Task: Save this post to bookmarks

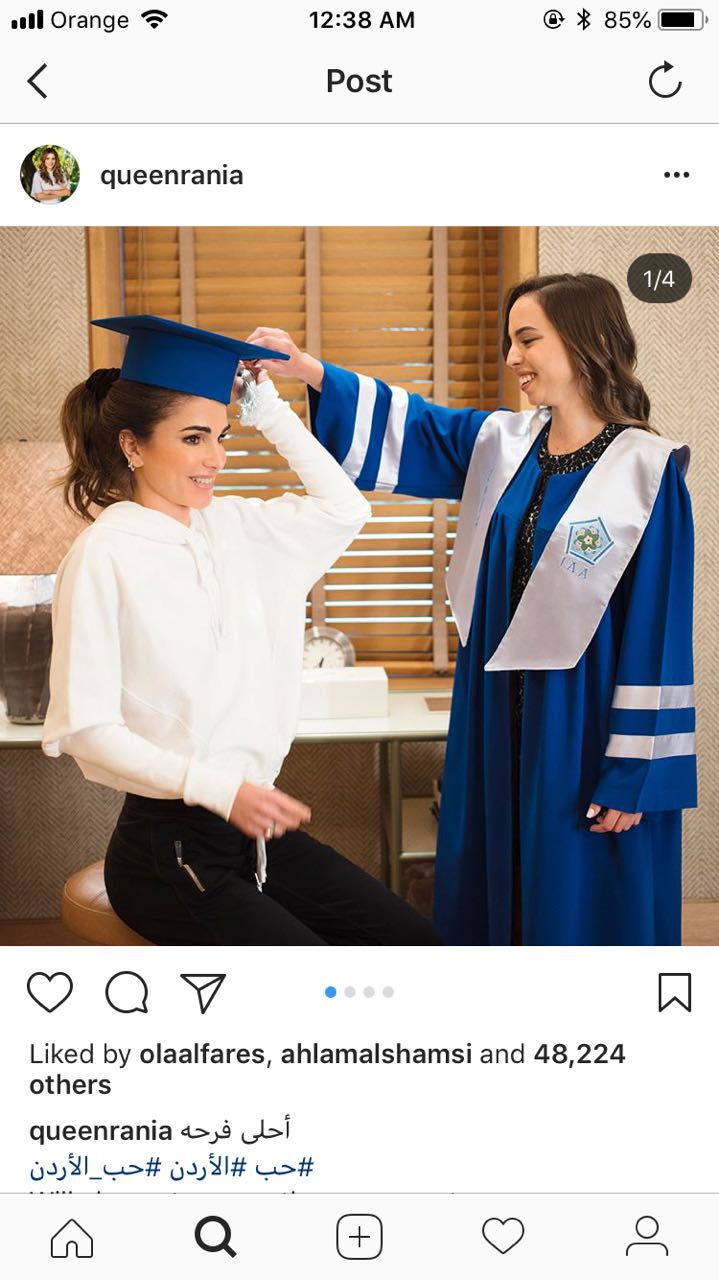Action: [675, 992]
